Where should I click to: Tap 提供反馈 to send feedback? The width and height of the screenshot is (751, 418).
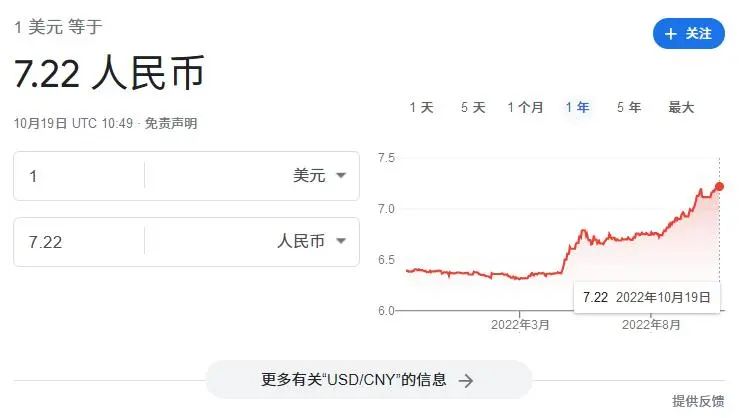coord(698,401)
